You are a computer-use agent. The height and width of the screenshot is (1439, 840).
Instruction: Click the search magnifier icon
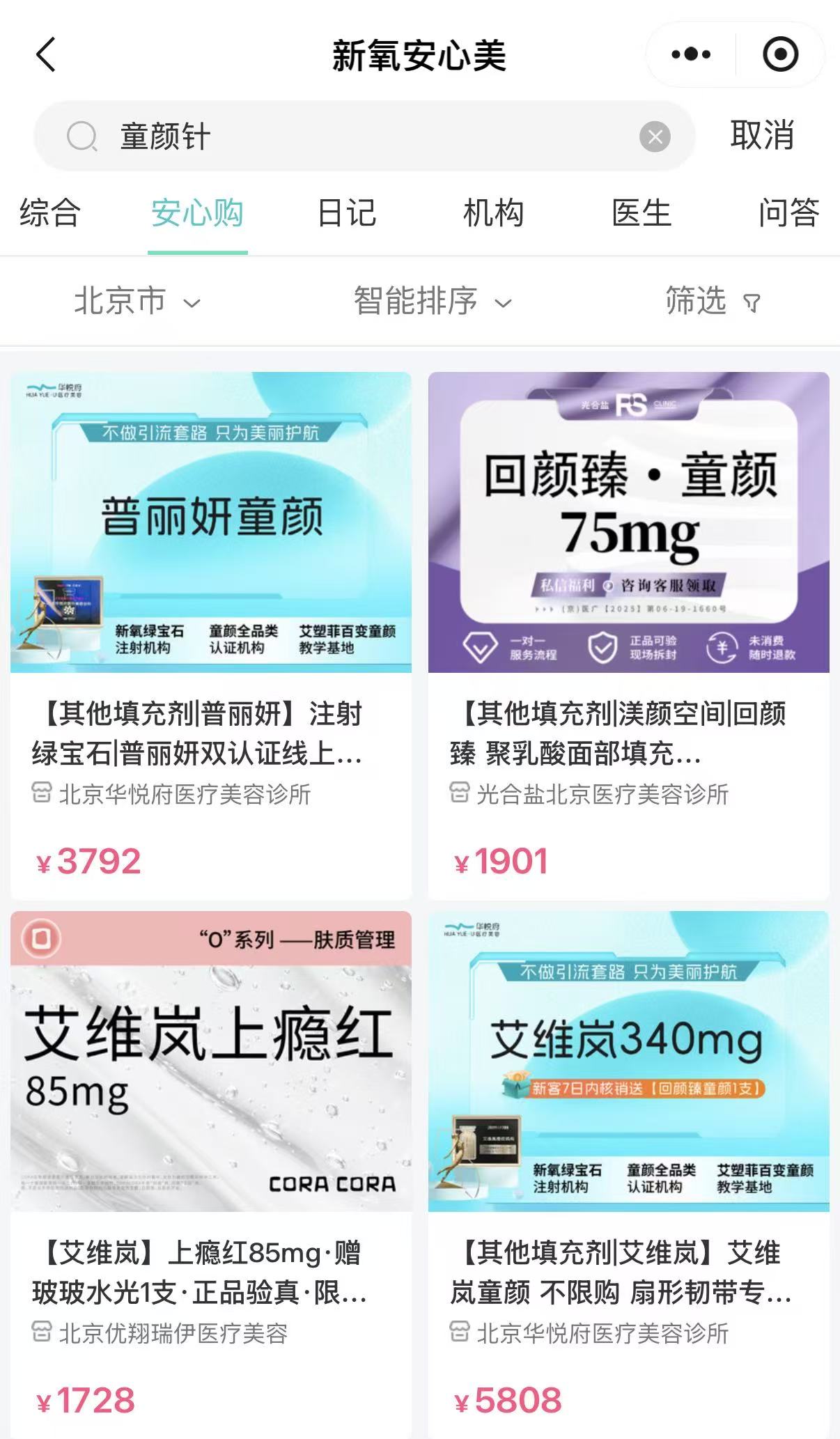point(83,136)
